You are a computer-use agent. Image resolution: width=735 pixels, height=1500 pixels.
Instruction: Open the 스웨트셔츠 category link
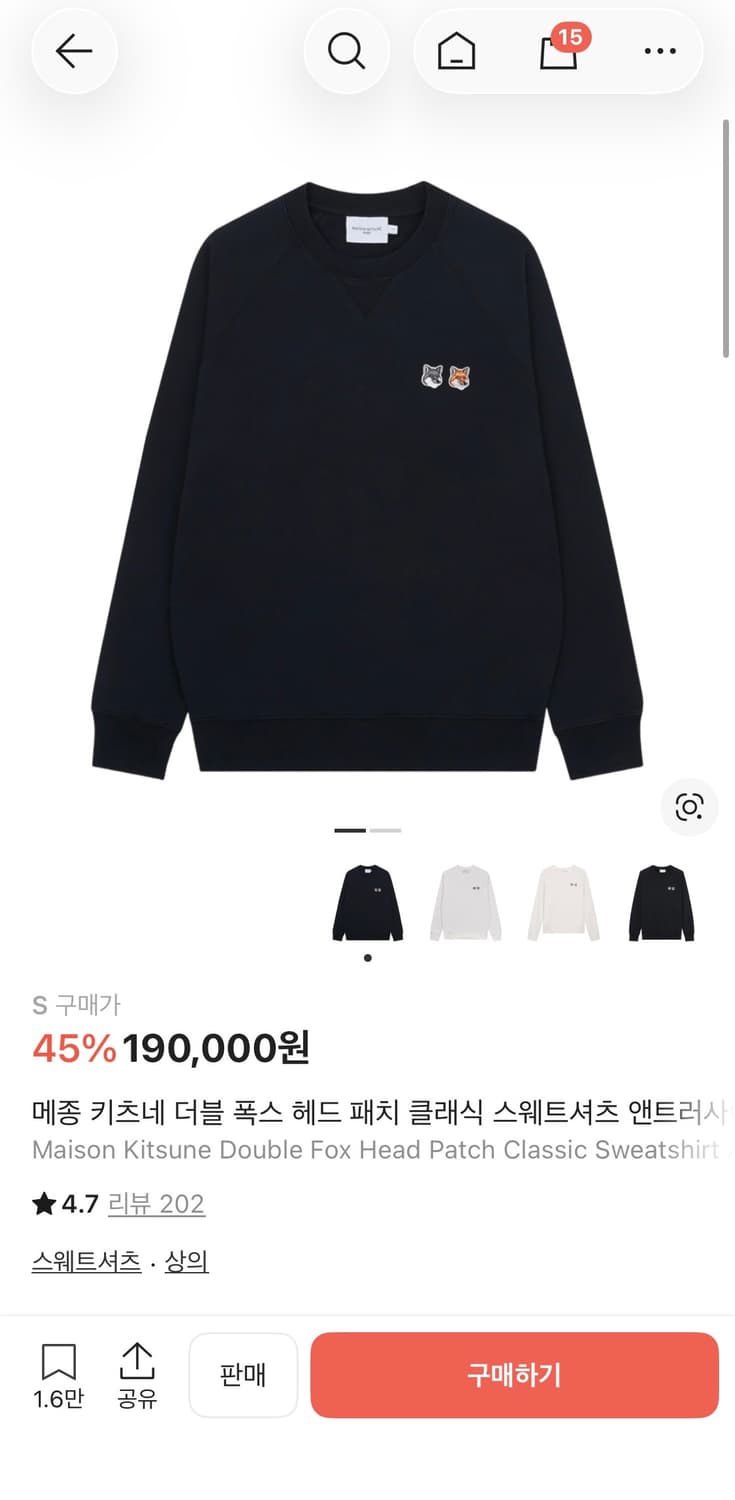coord(85,1261)
